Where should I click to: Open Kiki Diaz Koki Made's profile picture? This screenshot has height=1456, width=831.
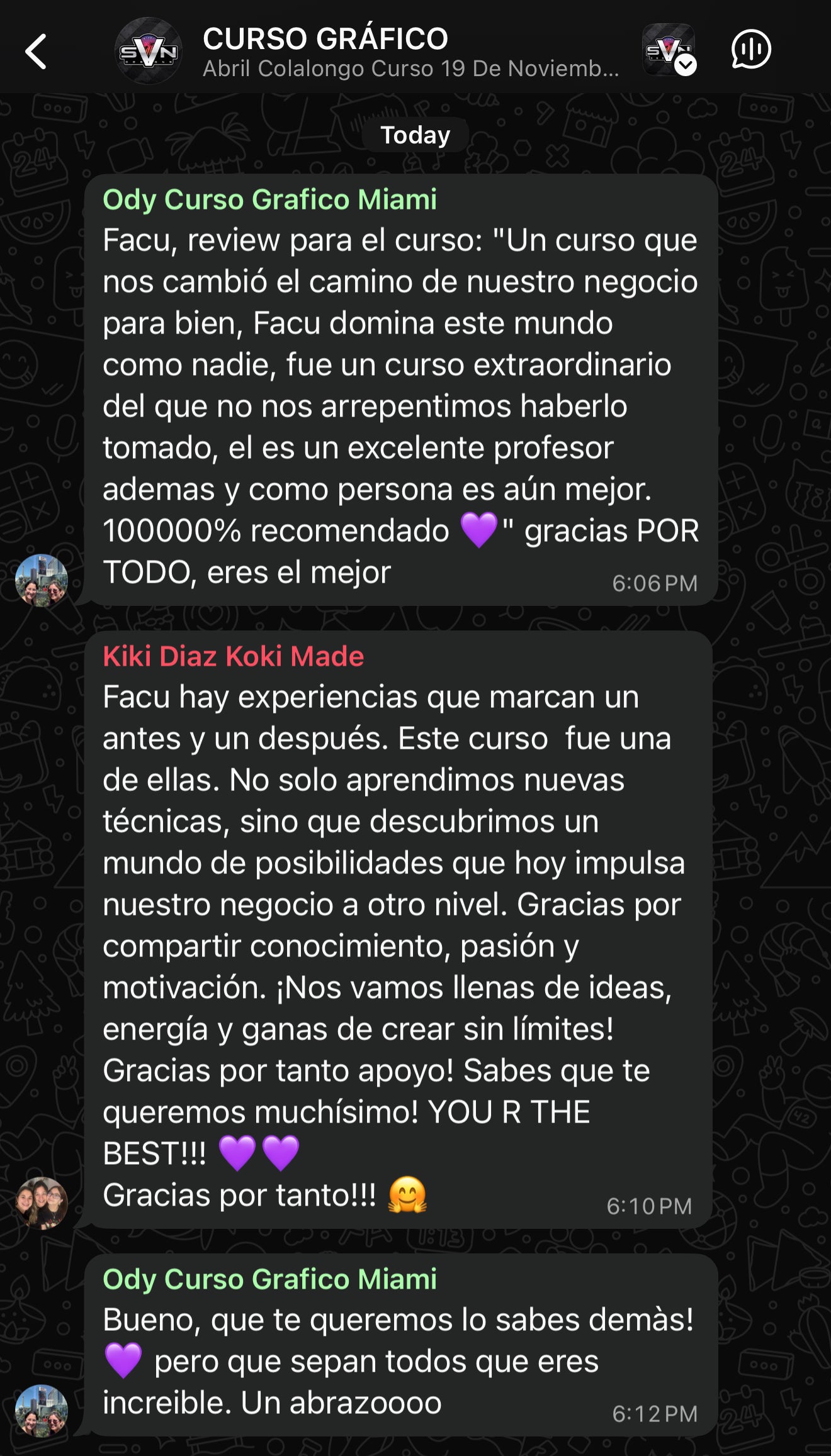tap(42, 1202)
